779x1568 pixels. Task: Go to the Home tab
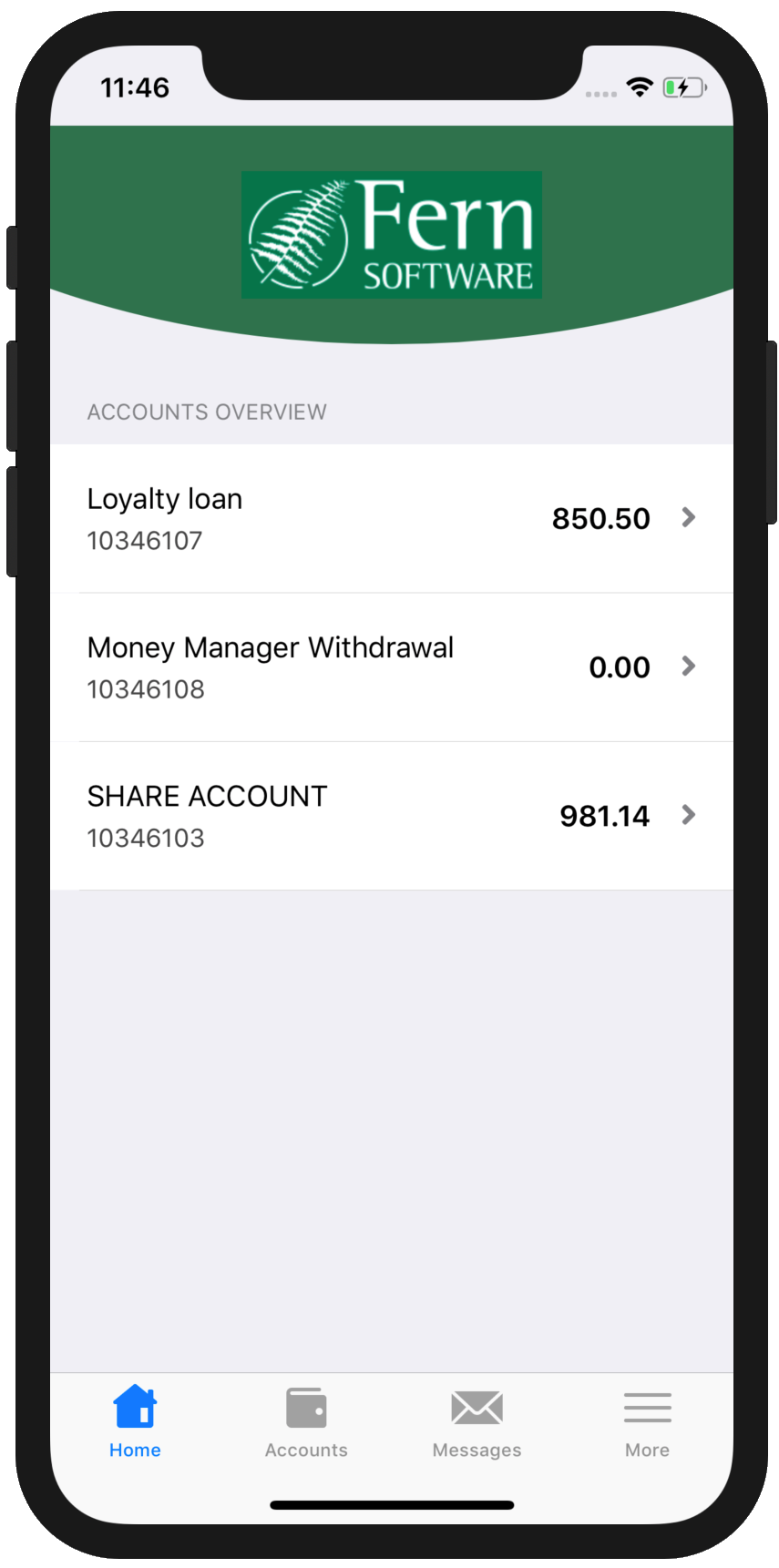(135, 1421)
